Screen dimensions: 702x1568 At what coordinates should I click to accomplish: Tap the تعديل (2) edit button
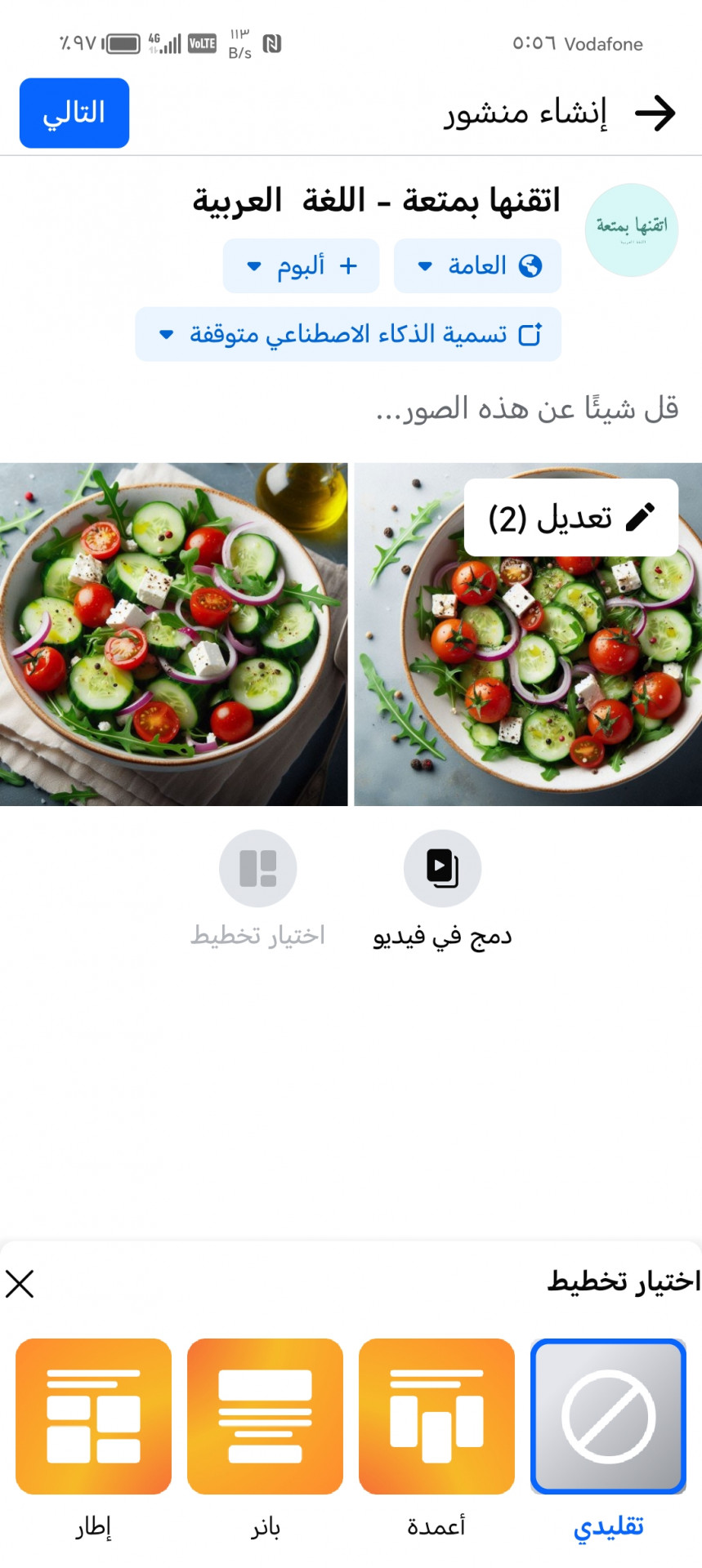point(570,518)
